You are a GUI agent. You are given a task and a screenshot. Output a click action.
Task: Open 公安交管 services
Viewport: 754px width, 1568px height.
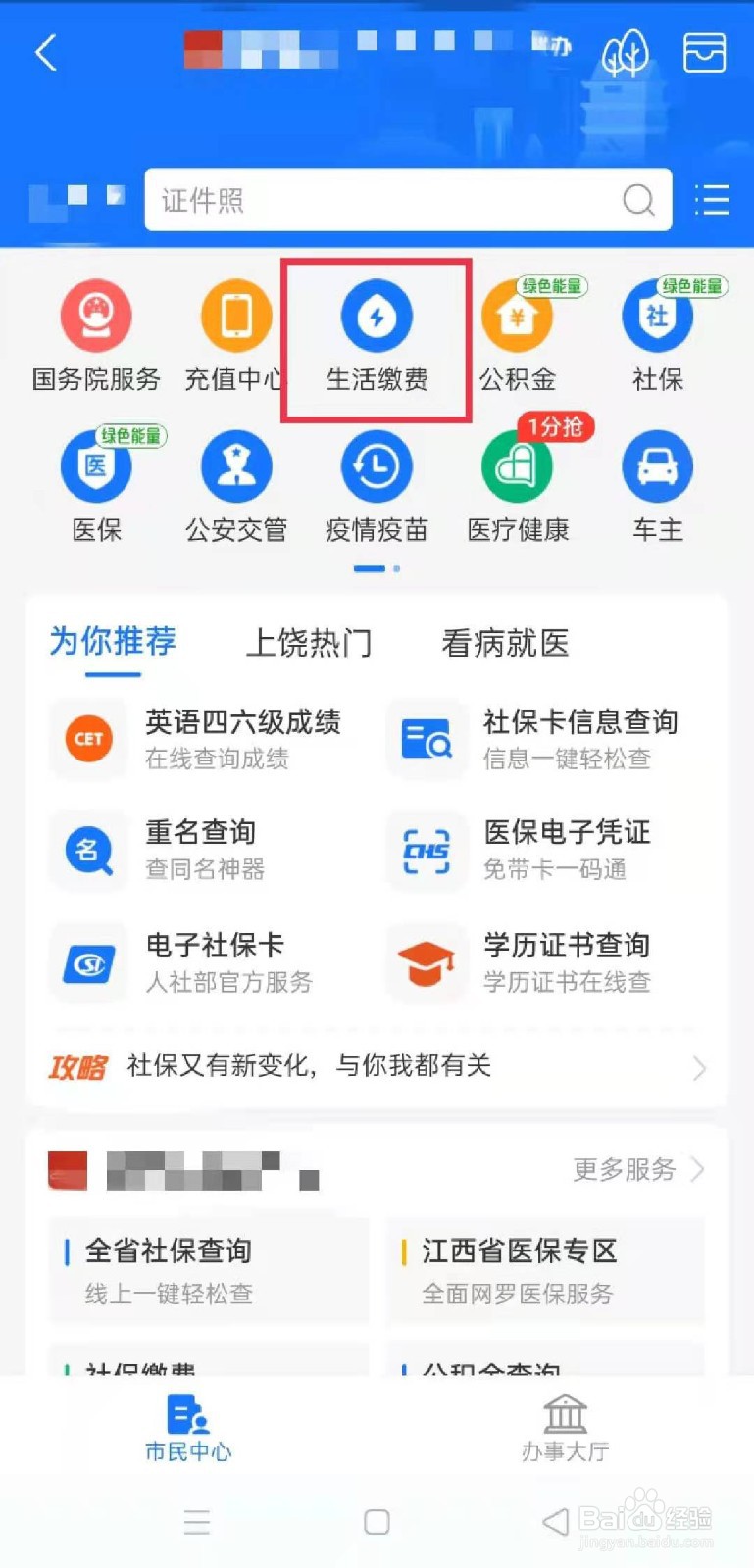pos(235,467)
